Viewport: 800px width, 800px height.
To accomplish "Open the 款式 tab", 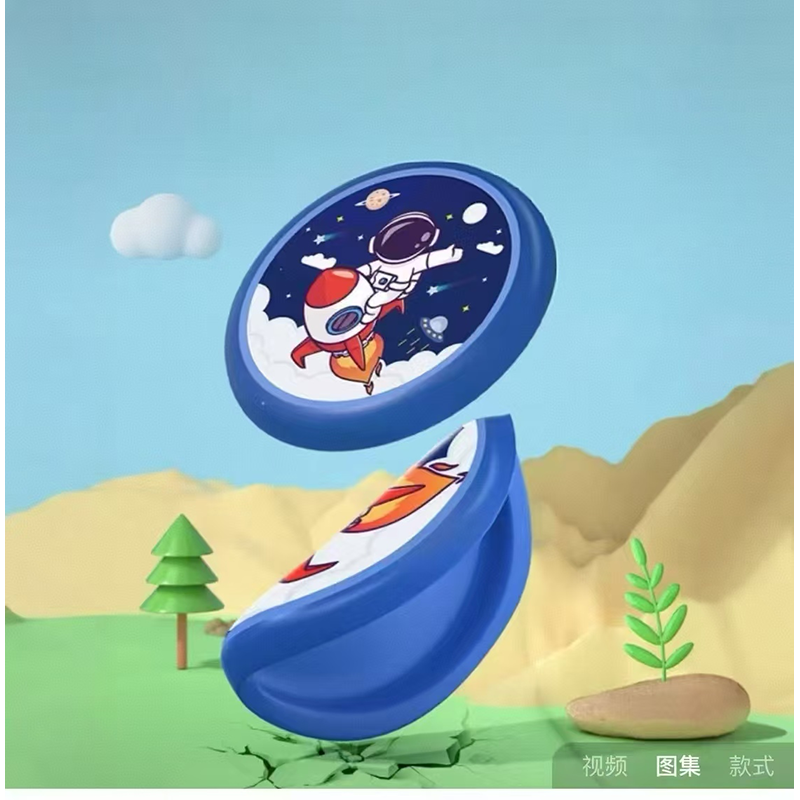I will 752,767.
